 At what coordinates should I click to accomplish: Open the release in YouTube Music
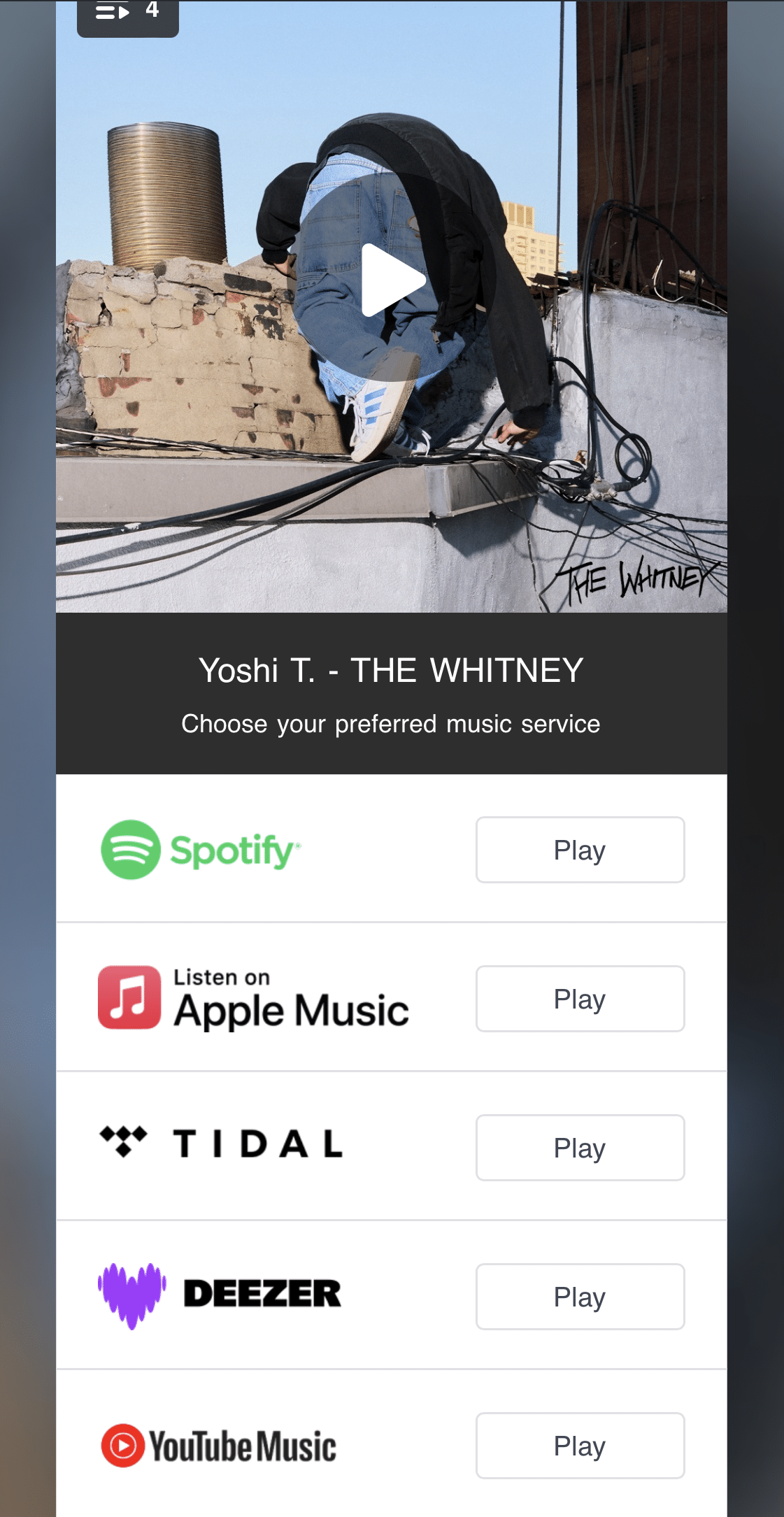(x=580, y=1446)
